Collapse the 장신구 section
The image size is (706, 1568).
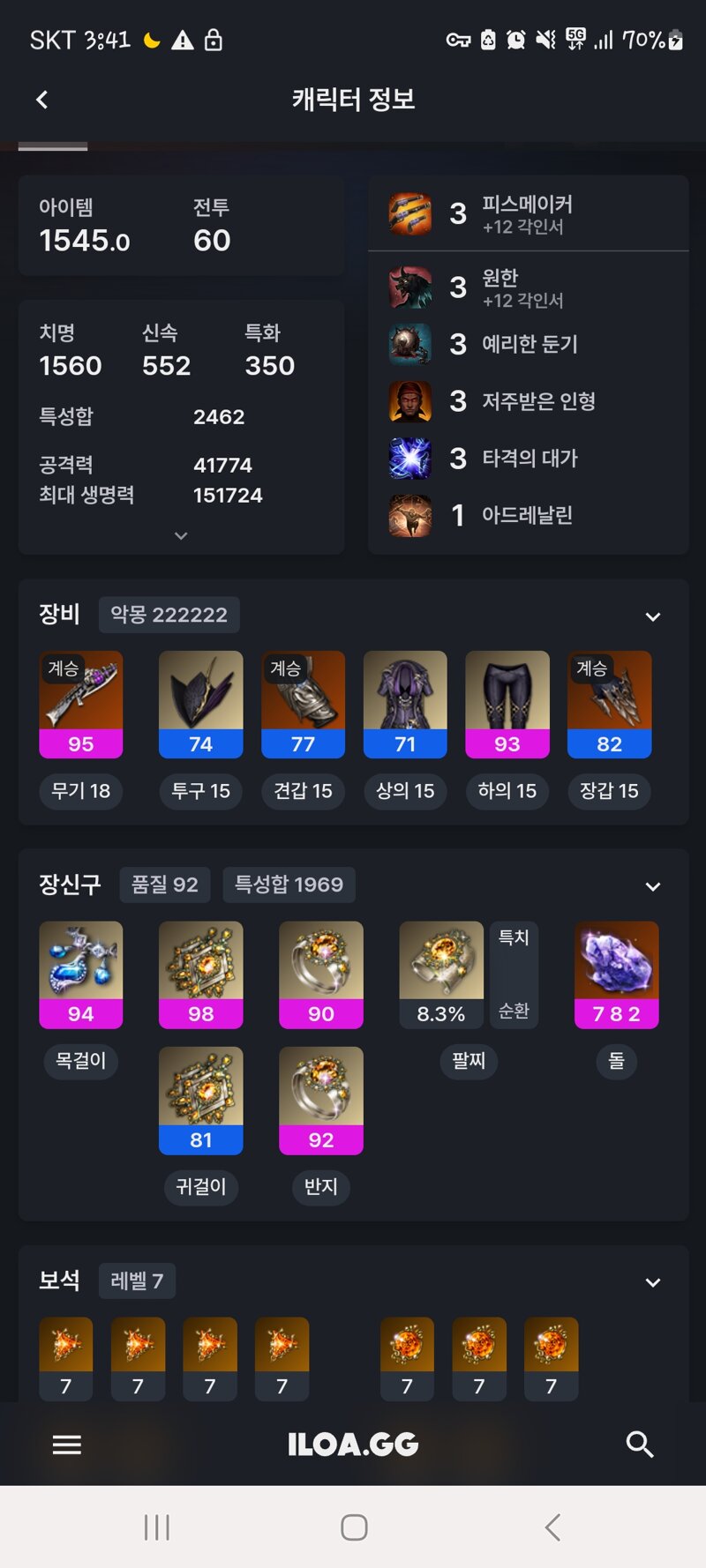[x=653, y=886]
